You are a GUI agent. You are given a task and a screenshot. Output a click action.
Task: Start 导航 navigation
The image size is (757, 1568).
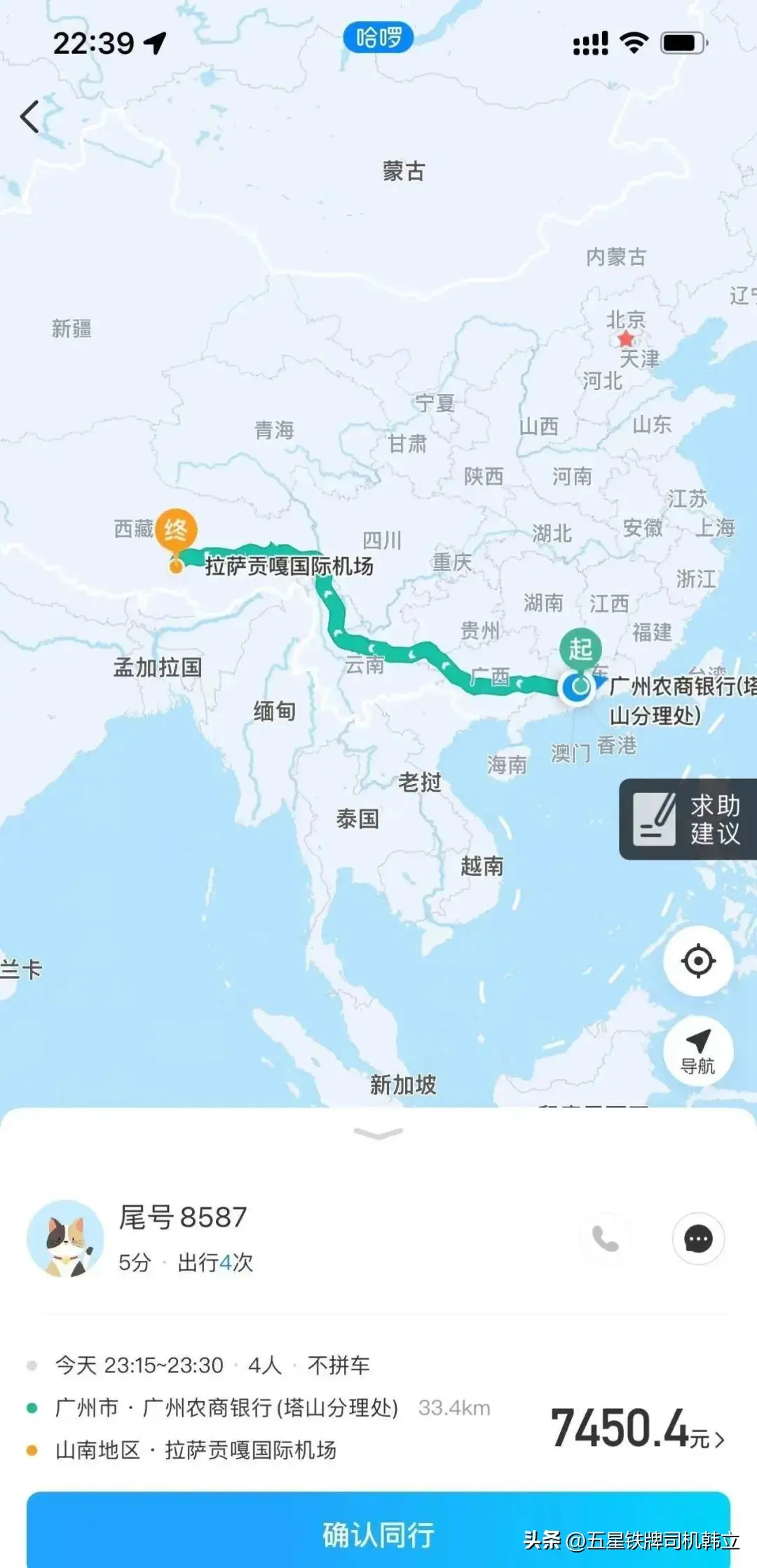click(698, 1050)
